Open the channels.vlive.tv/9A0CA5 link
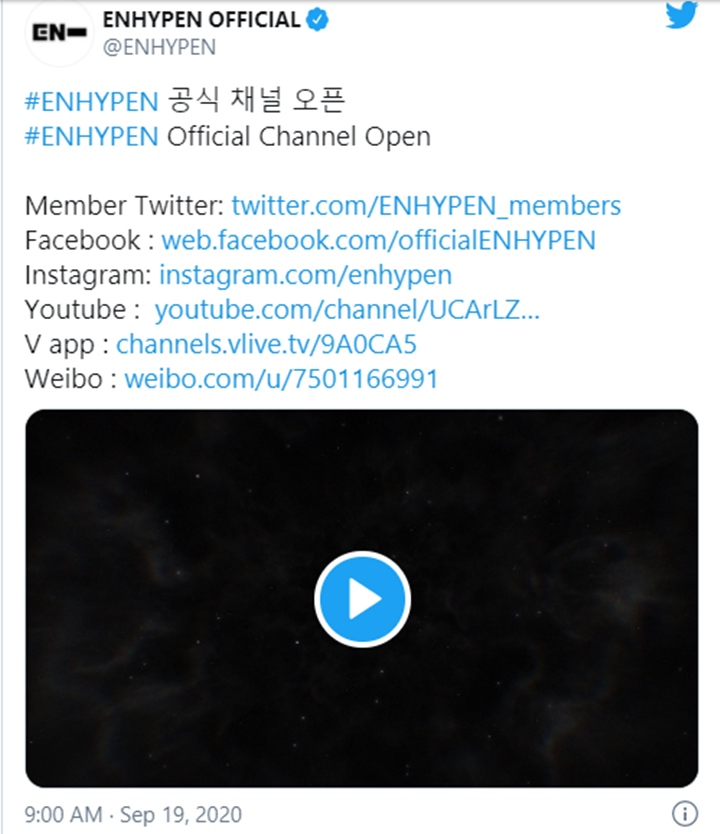Screen dimensions: 720x834 pos(266,345)
